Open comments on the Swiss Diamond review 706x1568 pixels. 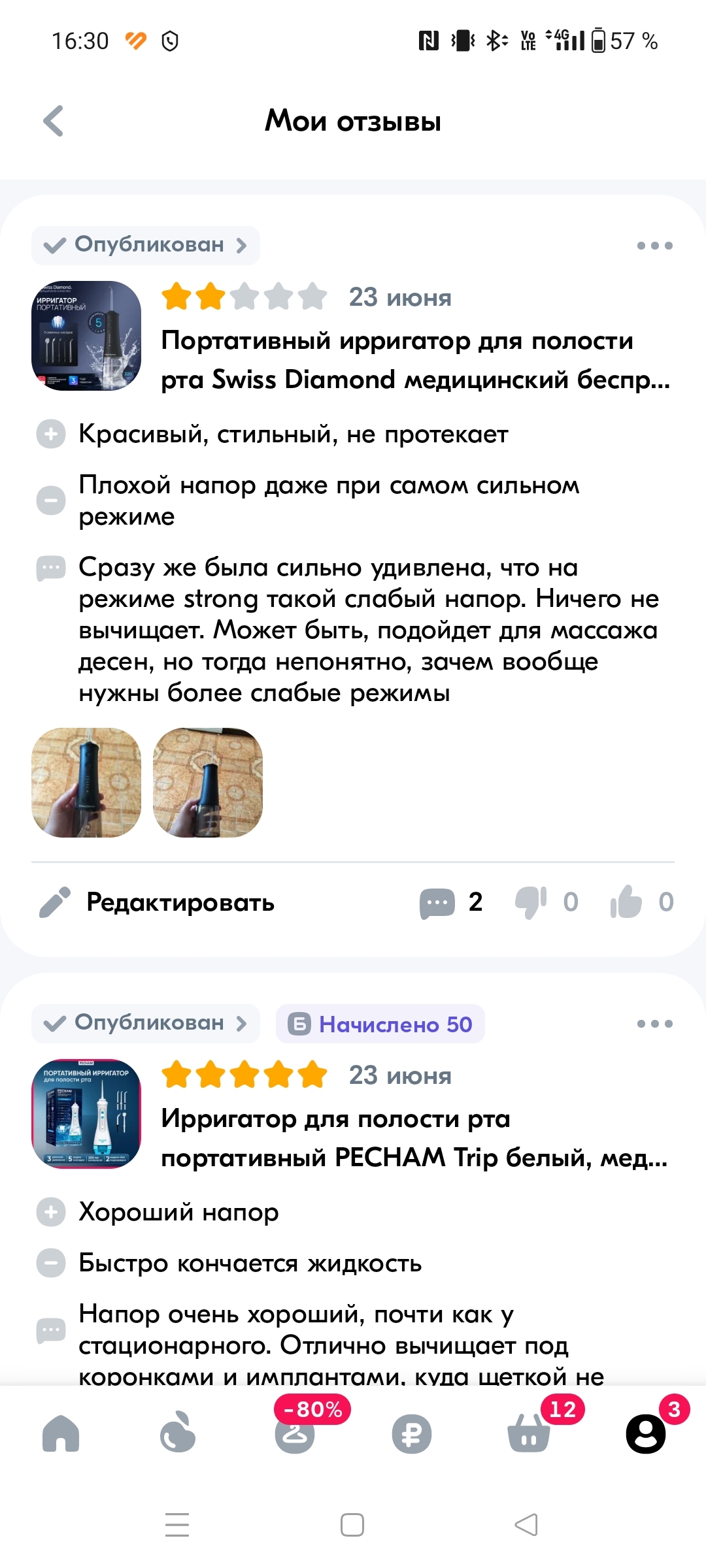(x=451, y=902)
